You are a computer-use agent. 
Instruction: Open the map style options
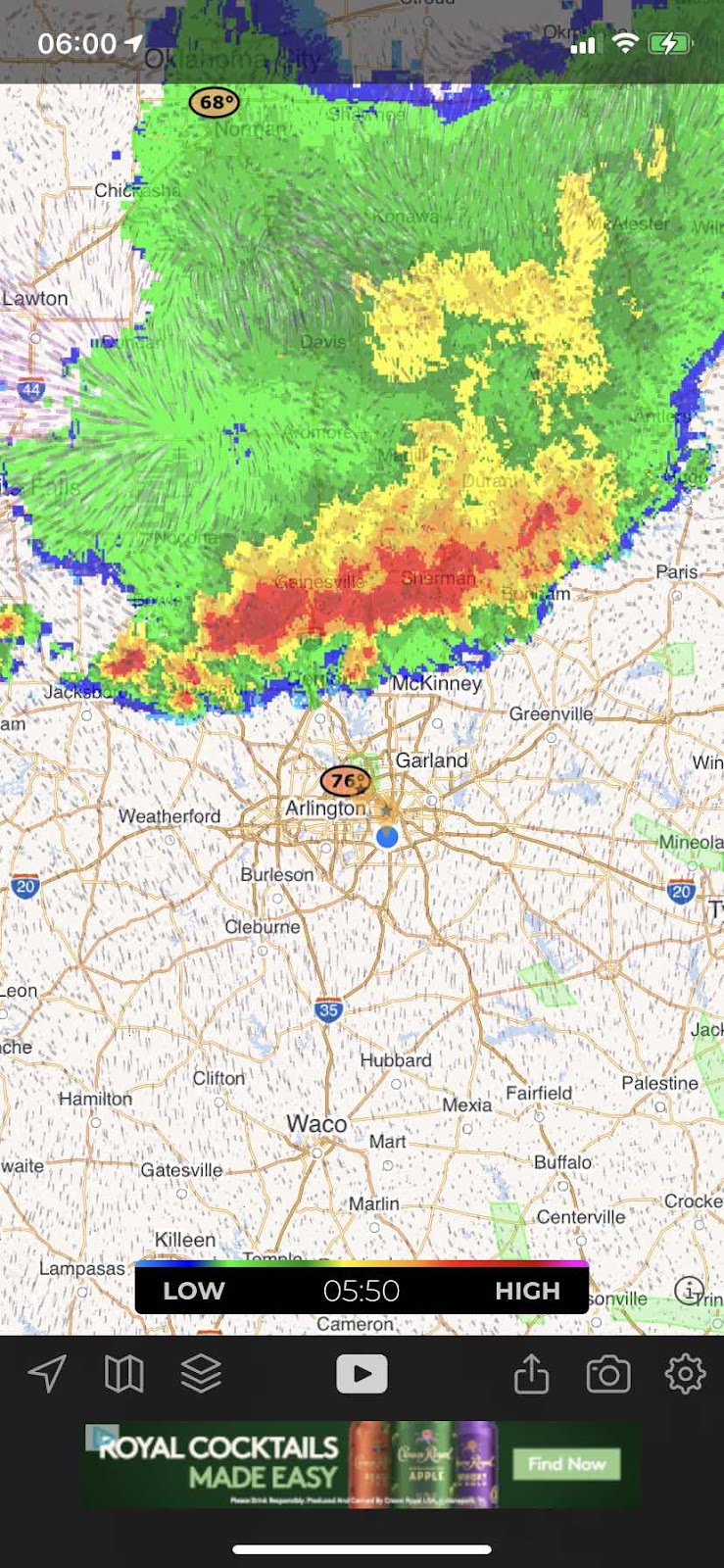(123, 1373)
